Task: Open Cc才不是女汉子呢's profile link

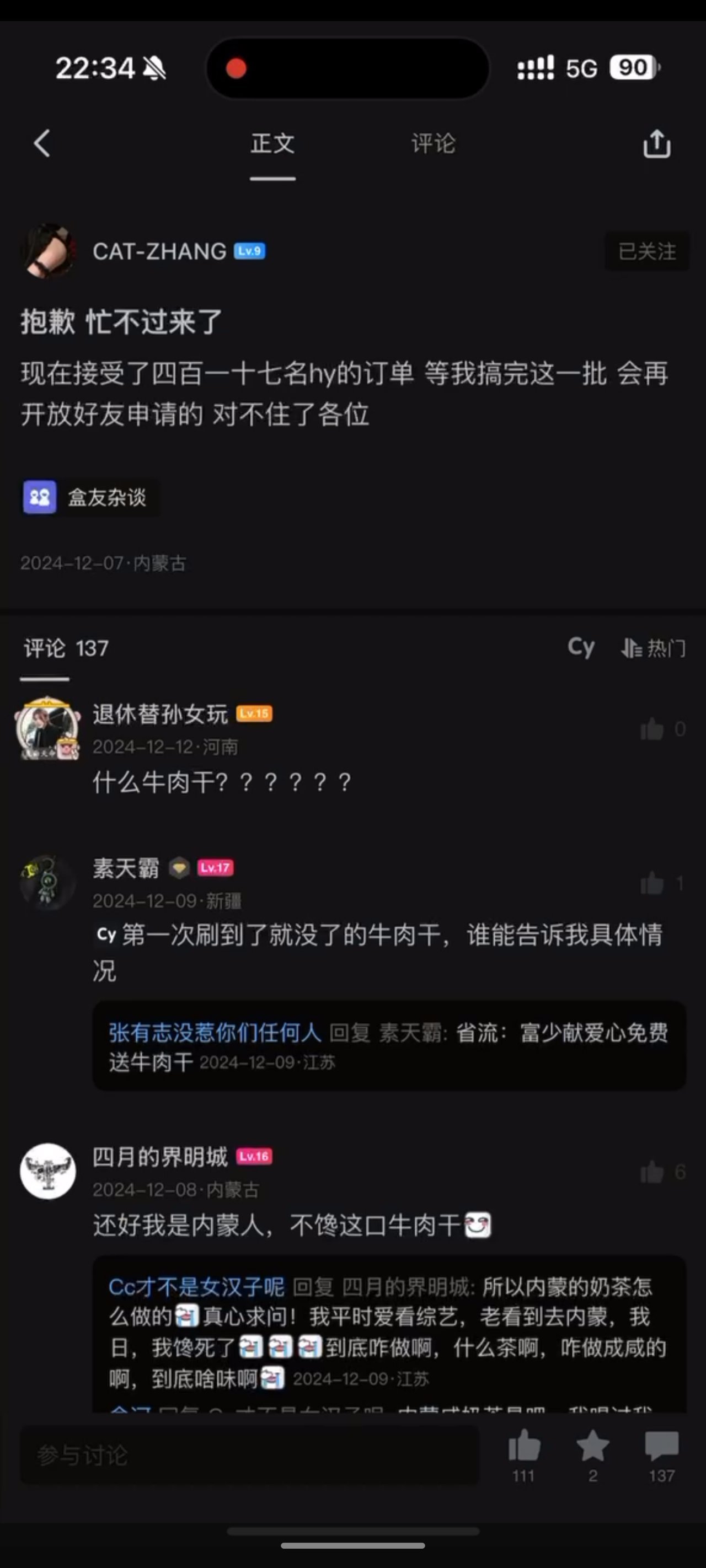Action: coord(196,1286)
